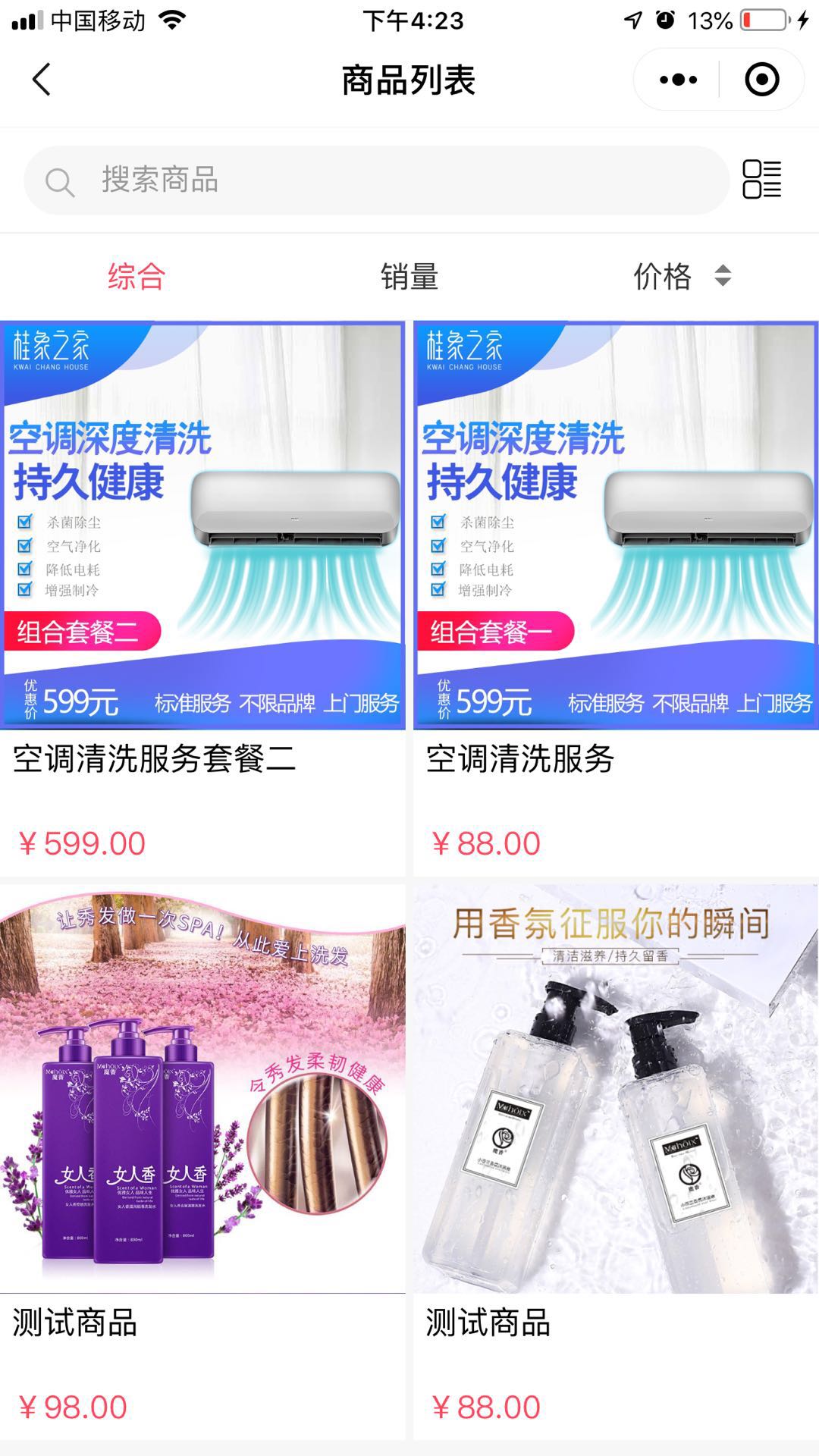This screenshot has height=1456, width=819.
Task: Sort products by 销量
Action: click(x=409, y=276)
